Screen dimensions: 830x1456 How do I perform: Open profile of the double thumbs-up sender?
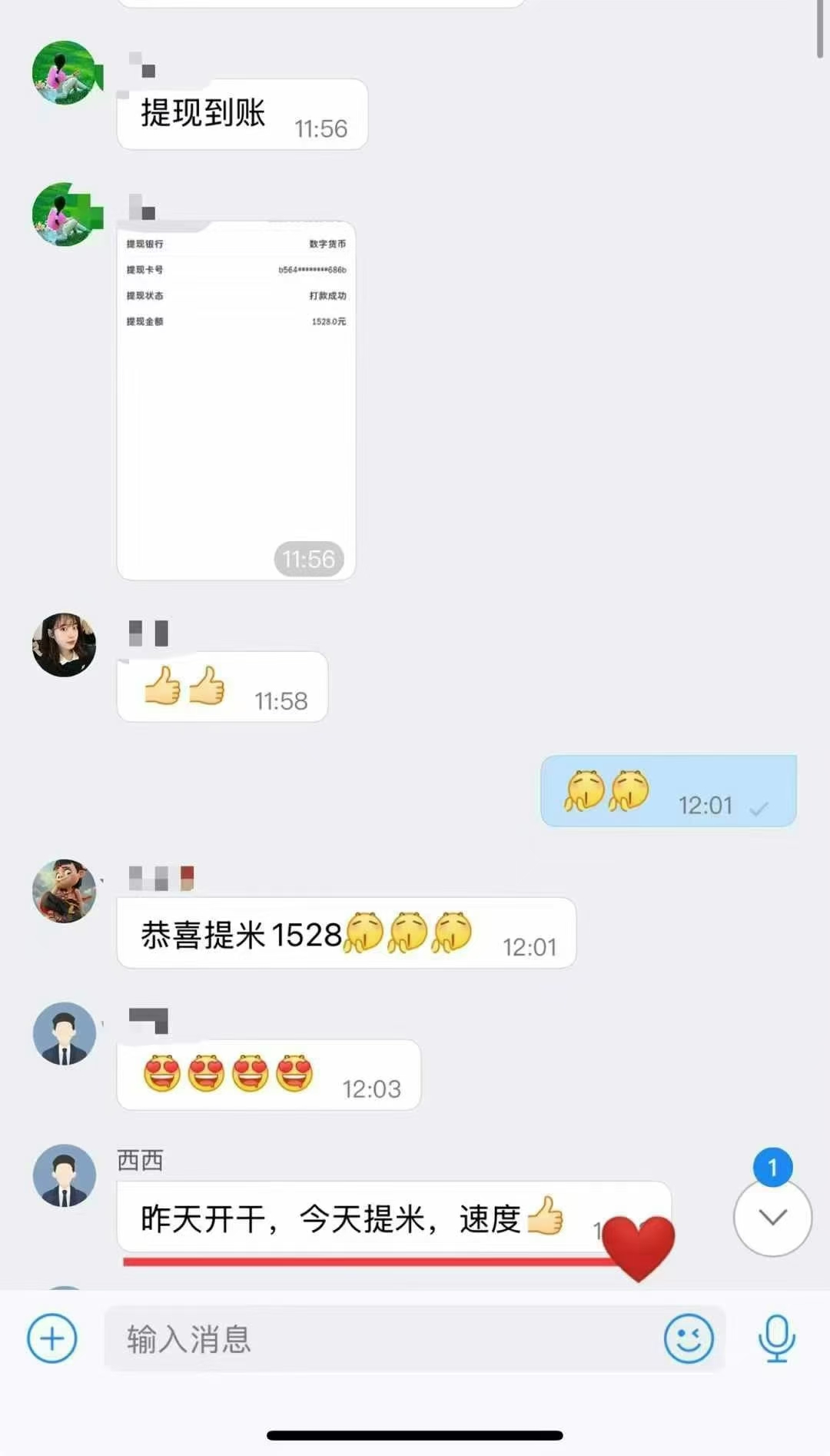[65, 645]
